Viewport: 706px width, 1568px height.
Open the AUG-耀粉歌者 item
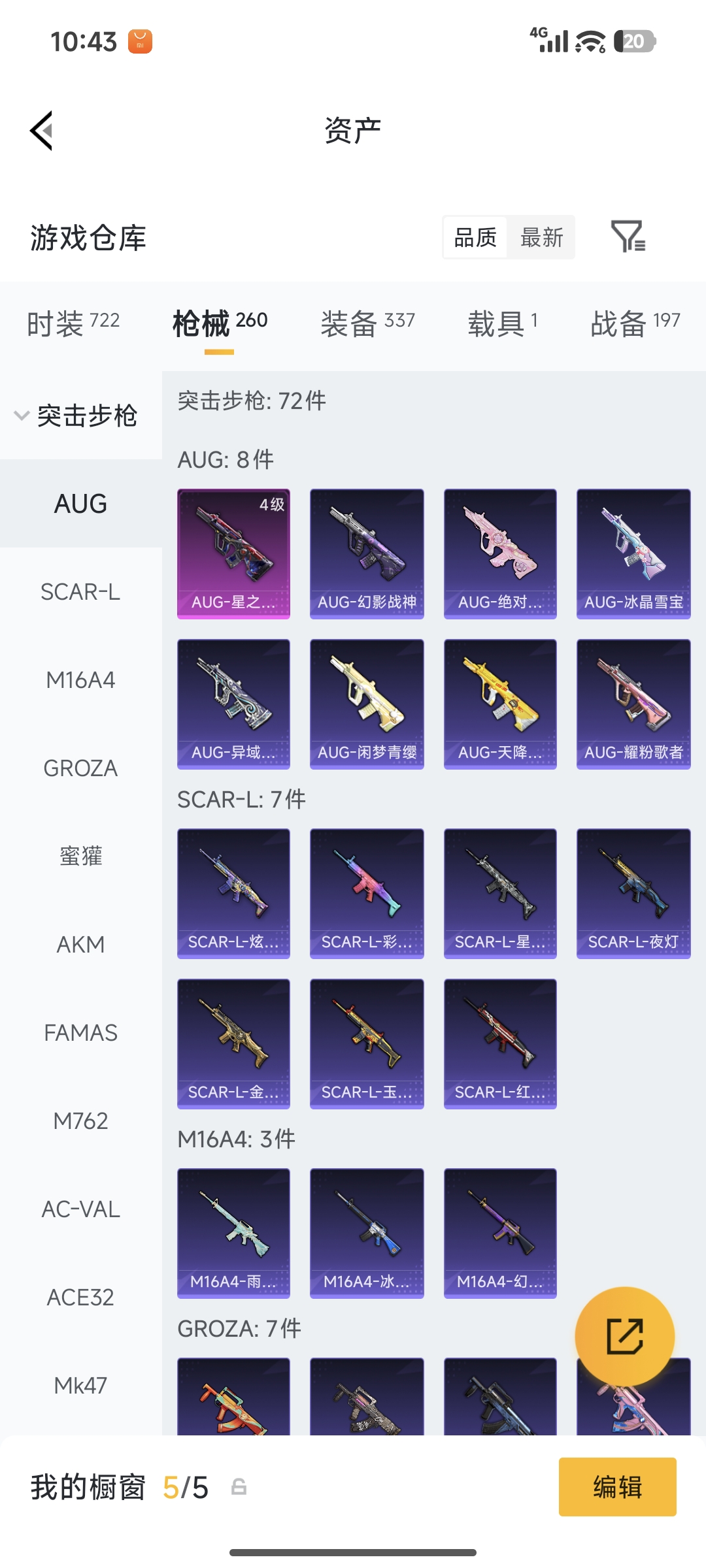click(633, 704)
